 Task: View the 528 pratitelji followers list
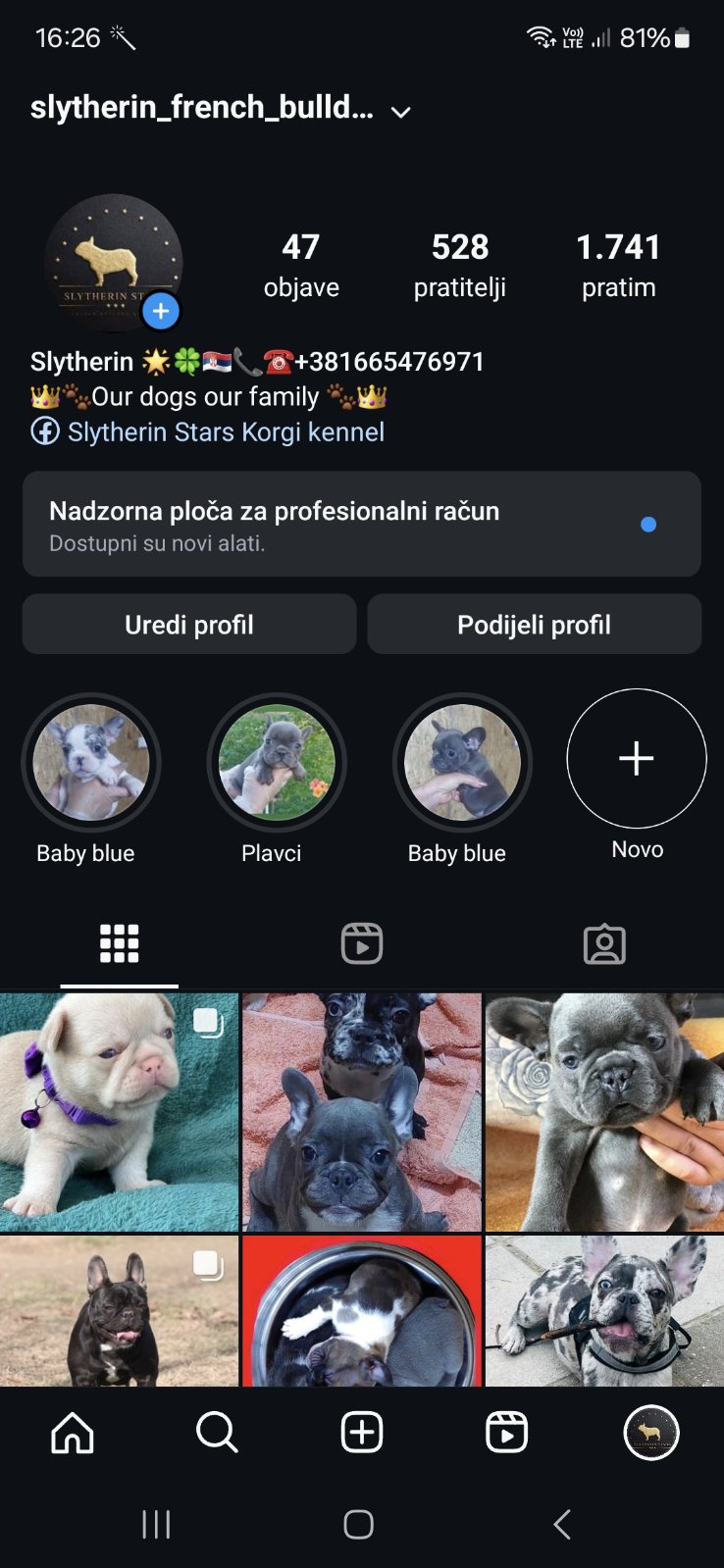coord(460,265)
